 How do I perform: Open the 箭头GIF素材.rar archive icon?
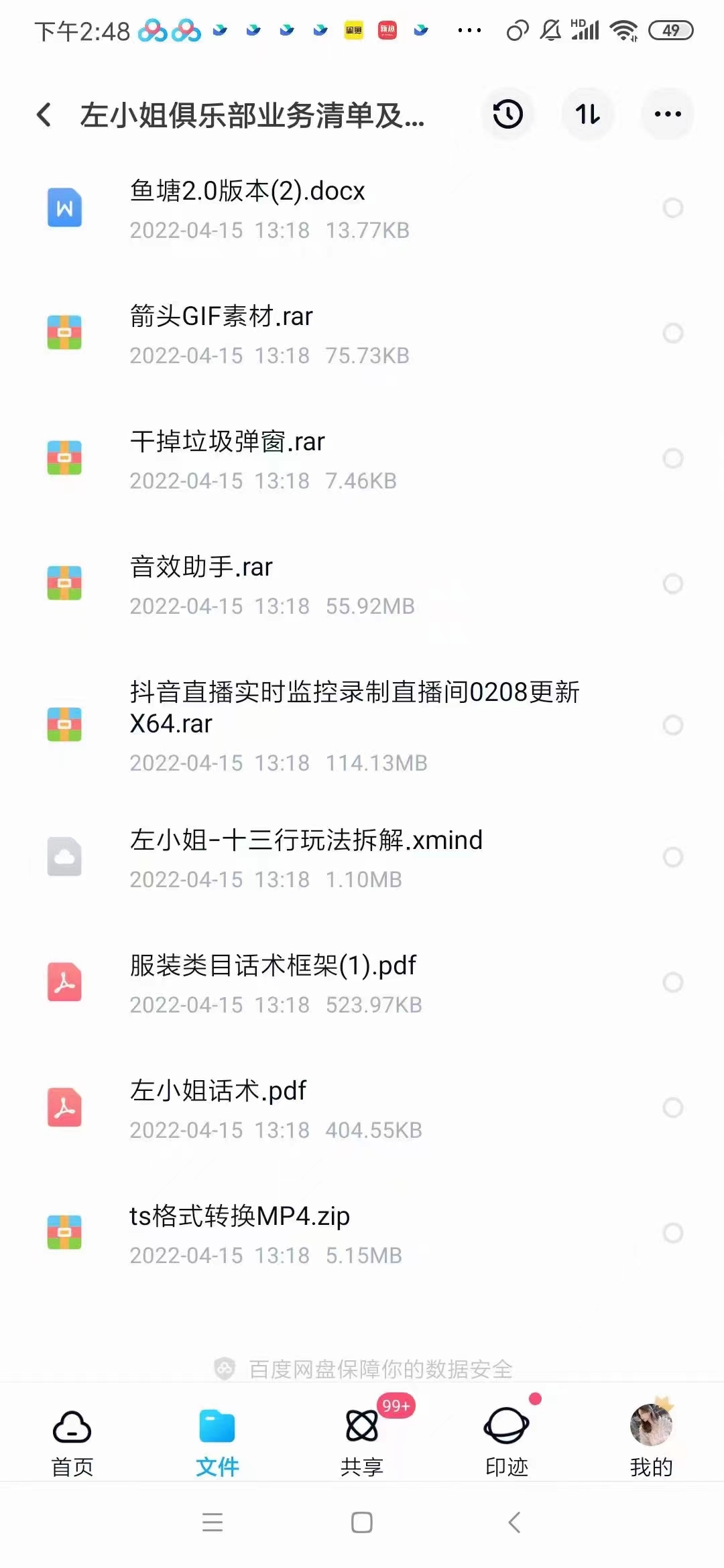pyautogui.click(x=64, y=333)
